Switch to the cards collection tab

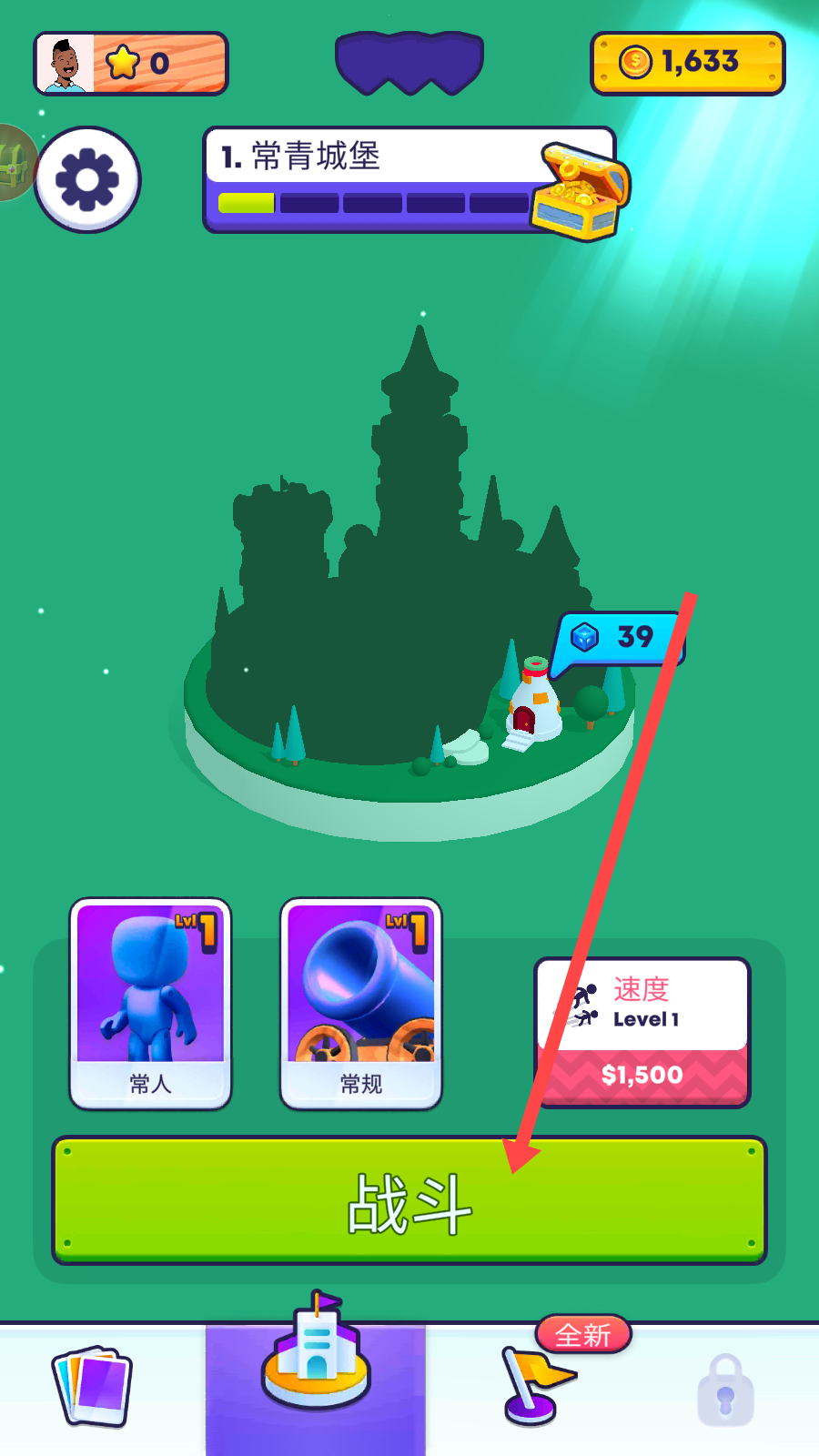92,1385
